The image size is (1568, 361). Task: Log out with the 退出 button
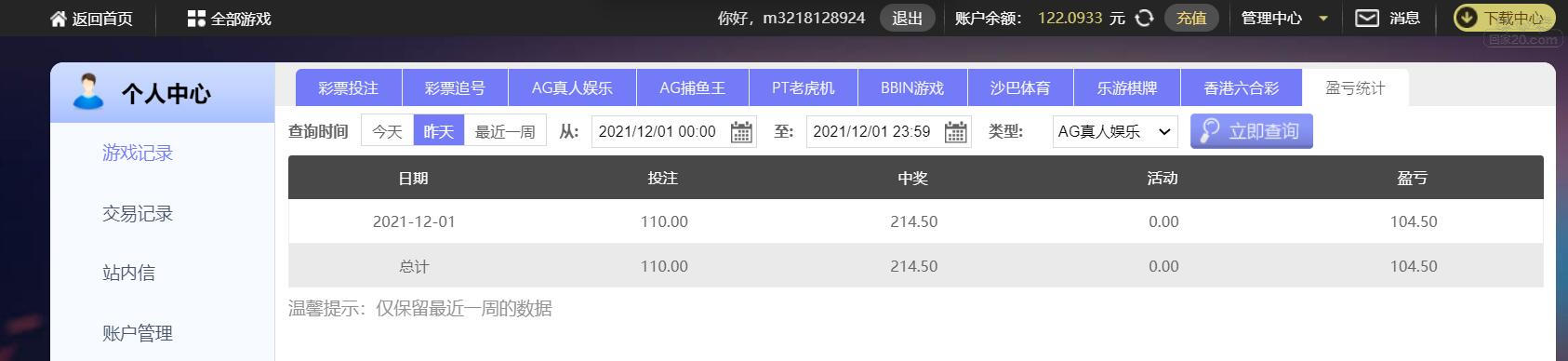(x=907, y=18)
